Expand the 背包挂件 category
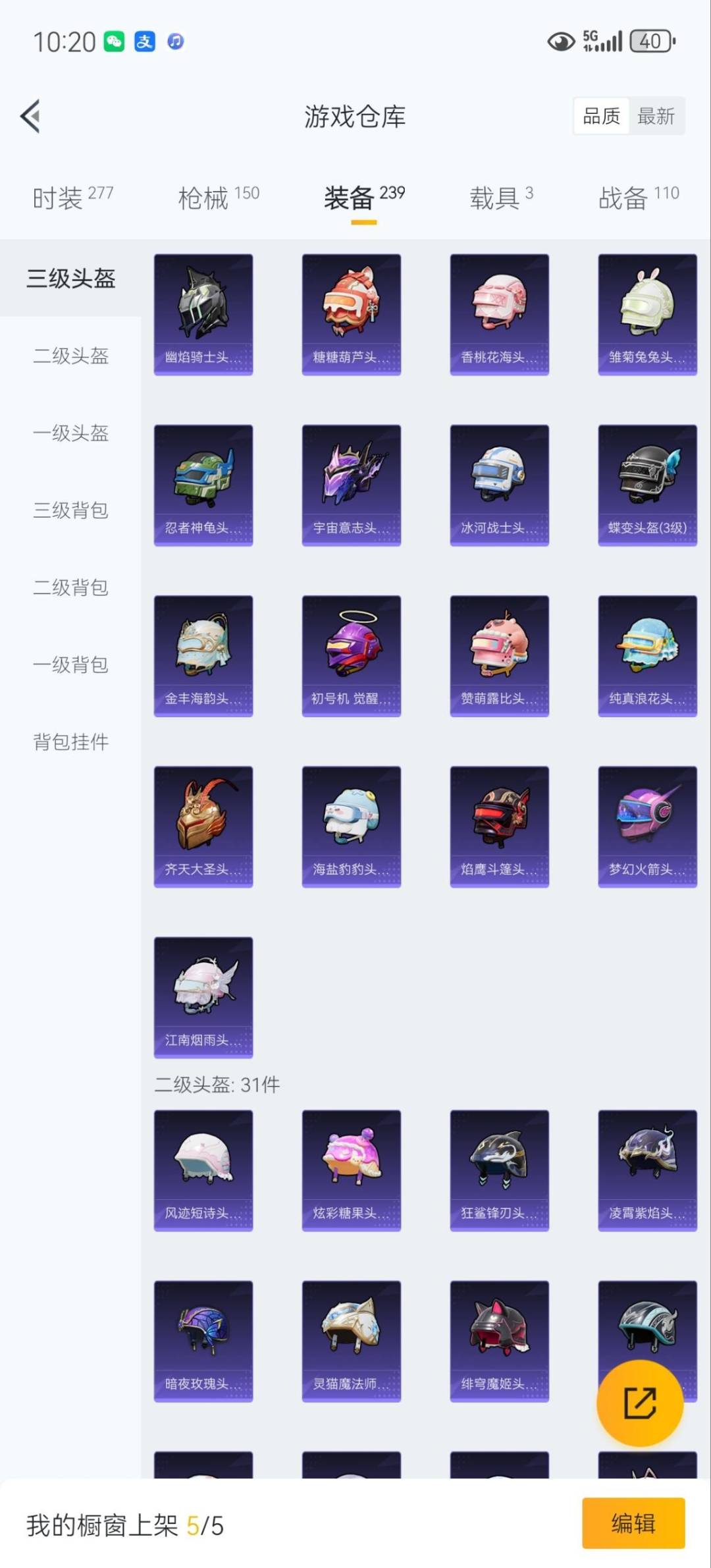 70,742
